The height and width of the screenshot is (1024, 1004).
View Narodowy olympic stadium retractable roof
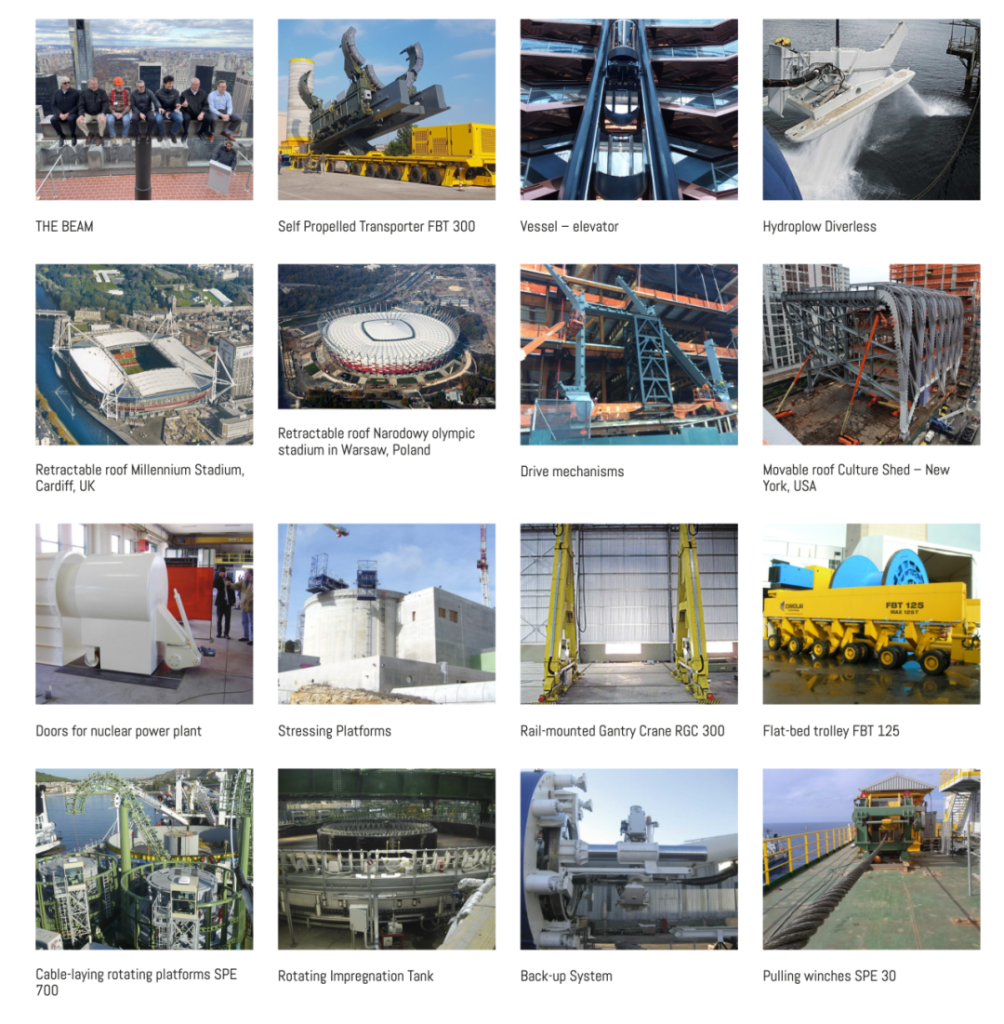pyautogui.click(x=386, y=336)
